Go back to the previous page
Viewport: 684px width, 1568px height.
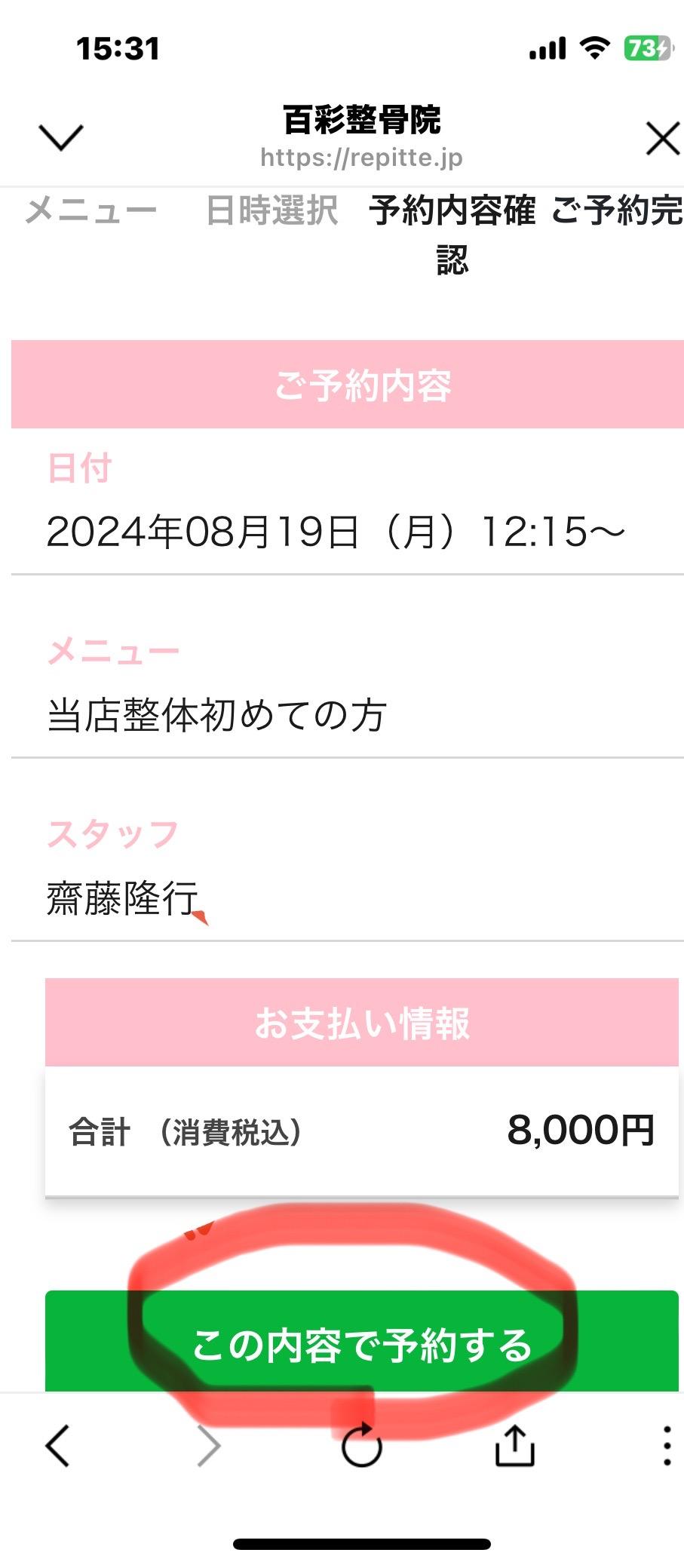tap(58, 1446)
